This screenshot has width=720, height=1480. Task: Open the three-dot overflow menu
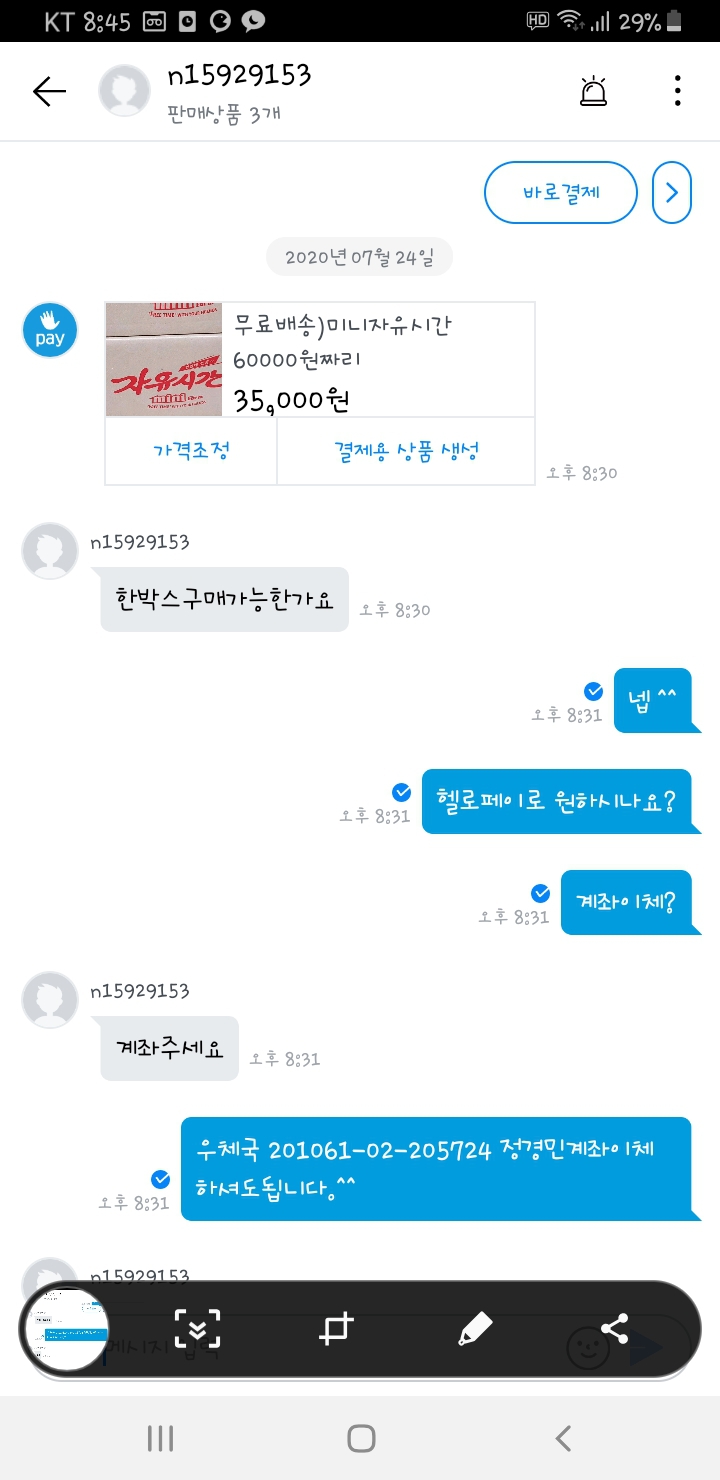pyautogui.click(x=677, y=89)
